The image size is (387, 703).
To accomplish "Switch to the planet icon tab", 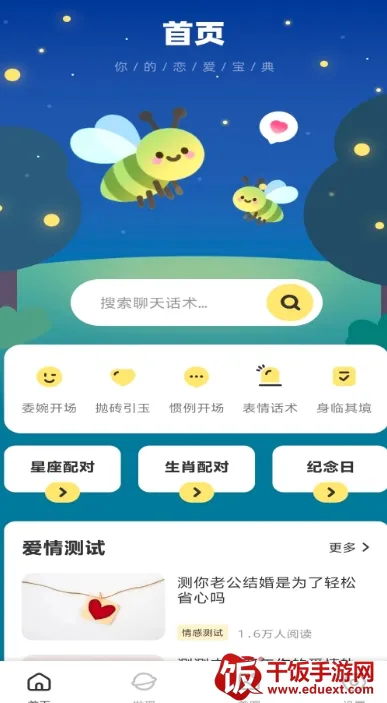I will click(144, 684).
